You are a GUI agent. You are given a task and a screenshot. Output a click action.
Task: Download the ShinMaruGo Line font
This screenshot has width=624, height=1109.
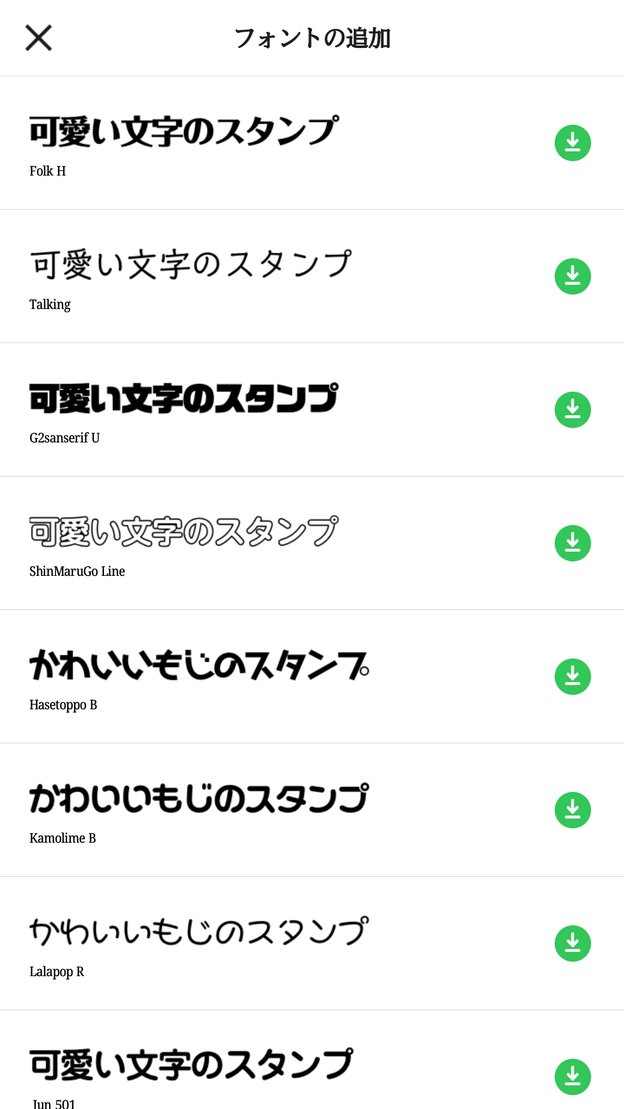click(x=572, y=543)
